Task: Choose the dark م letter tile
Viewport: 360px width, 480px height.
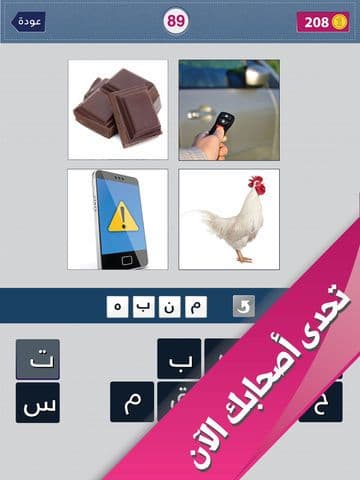Action: click(132, 402)
